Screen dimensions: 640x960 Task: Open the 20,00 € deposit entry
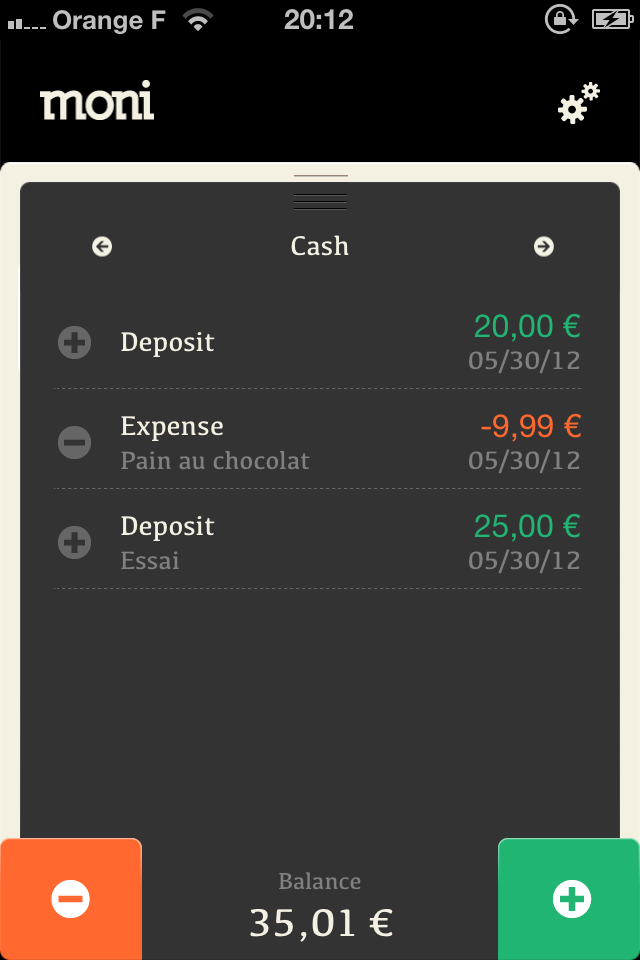pos(318,342)
